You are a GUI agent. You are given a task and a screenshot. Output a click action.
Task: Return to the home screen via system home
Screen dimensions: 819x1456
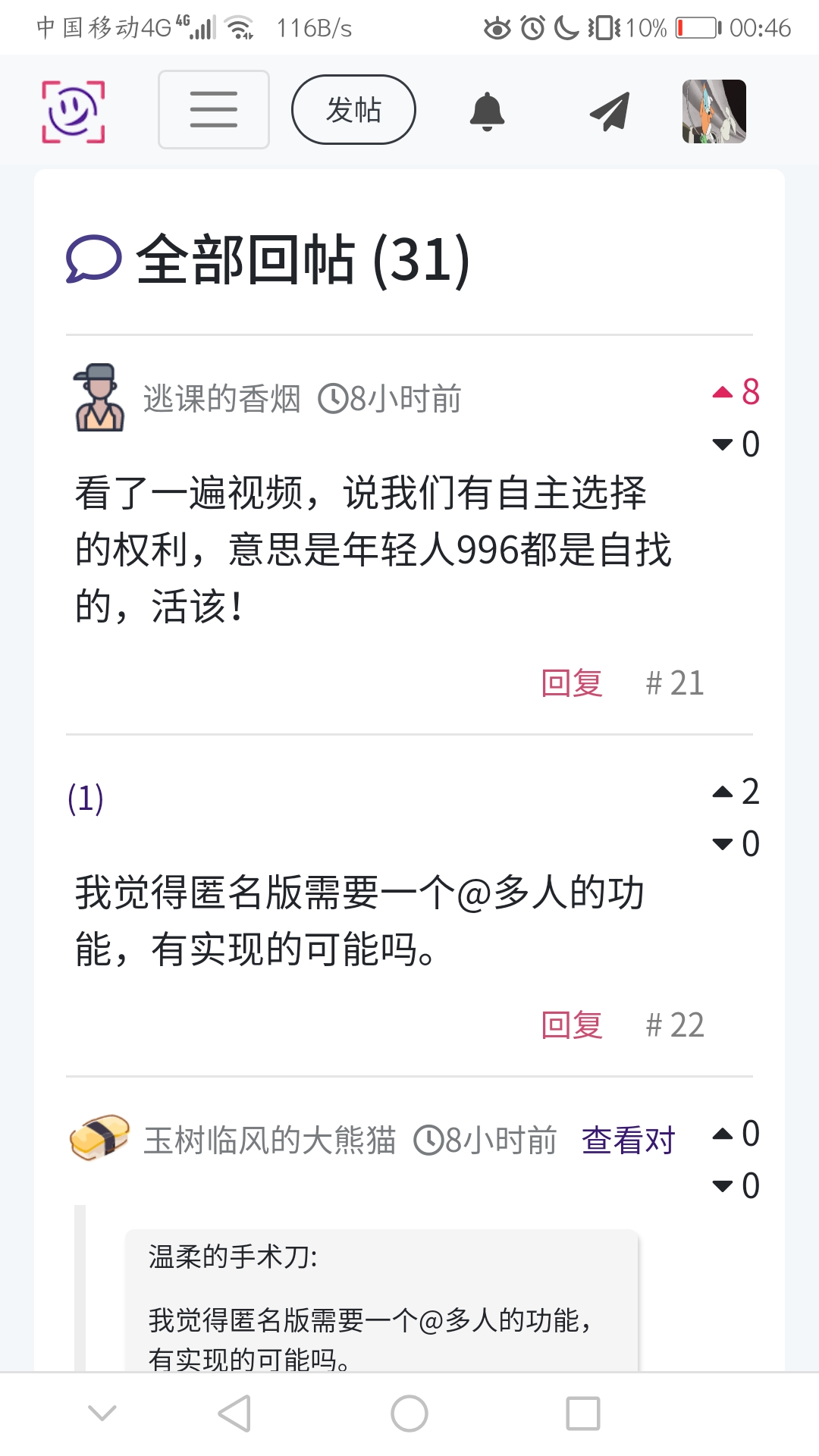pos(409,1414)
